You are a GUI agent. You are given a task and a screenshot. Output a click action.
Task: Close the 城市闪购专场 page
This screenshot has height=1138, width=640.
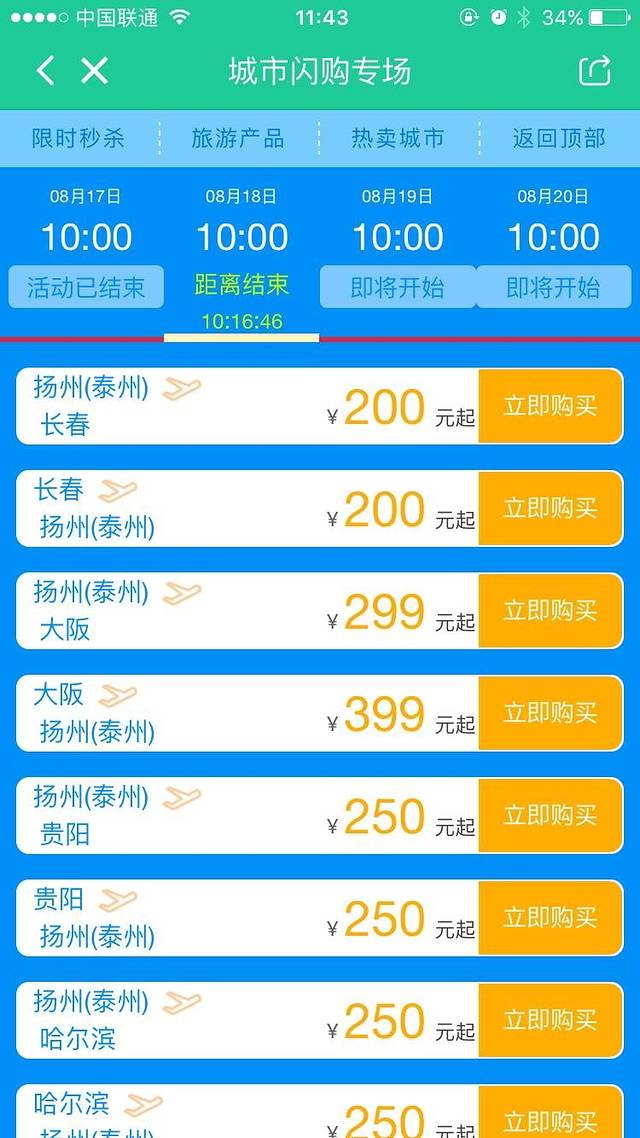pyautogui.click(x=94, y=71)
